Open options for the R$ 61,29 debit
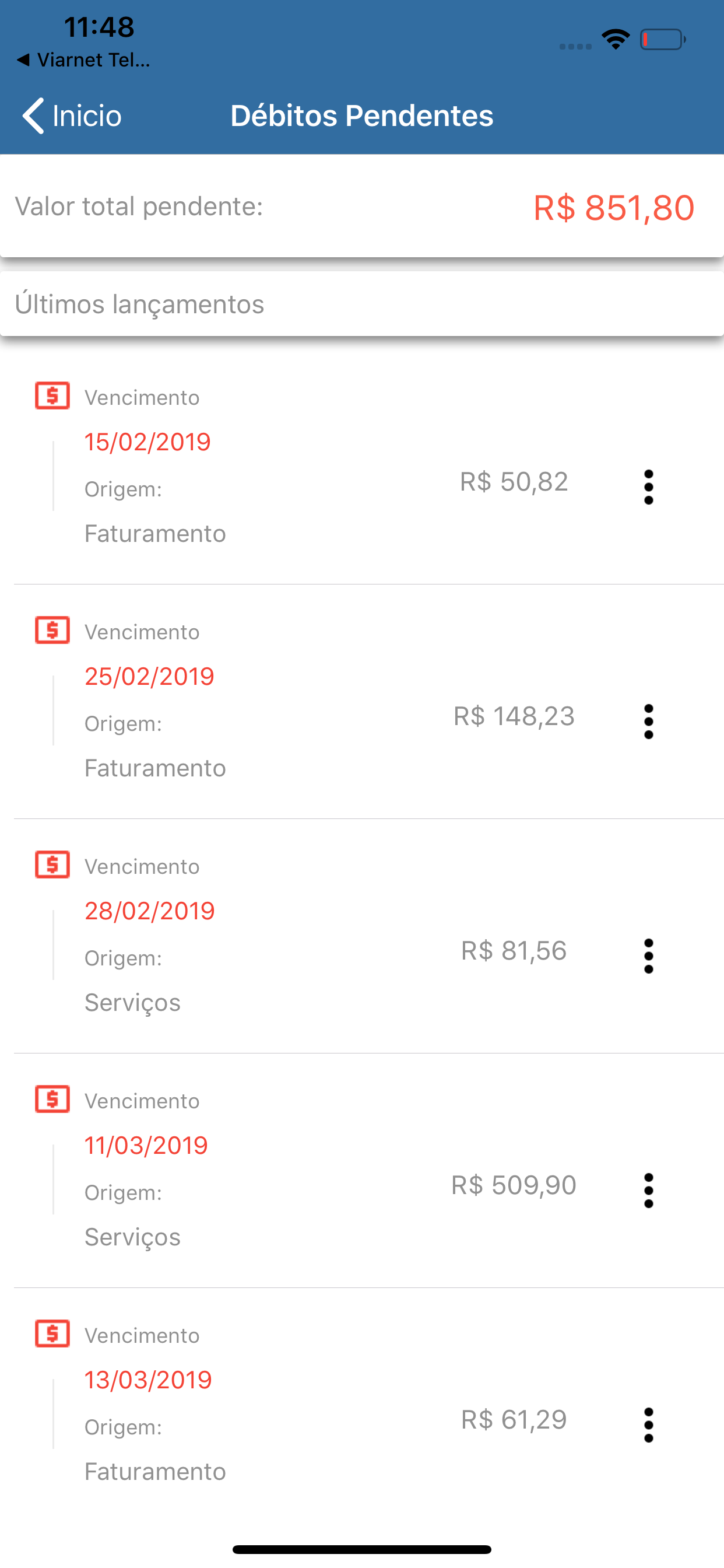The height and width of the screenshot is (1568, 724). click(x=649, y=1424)
